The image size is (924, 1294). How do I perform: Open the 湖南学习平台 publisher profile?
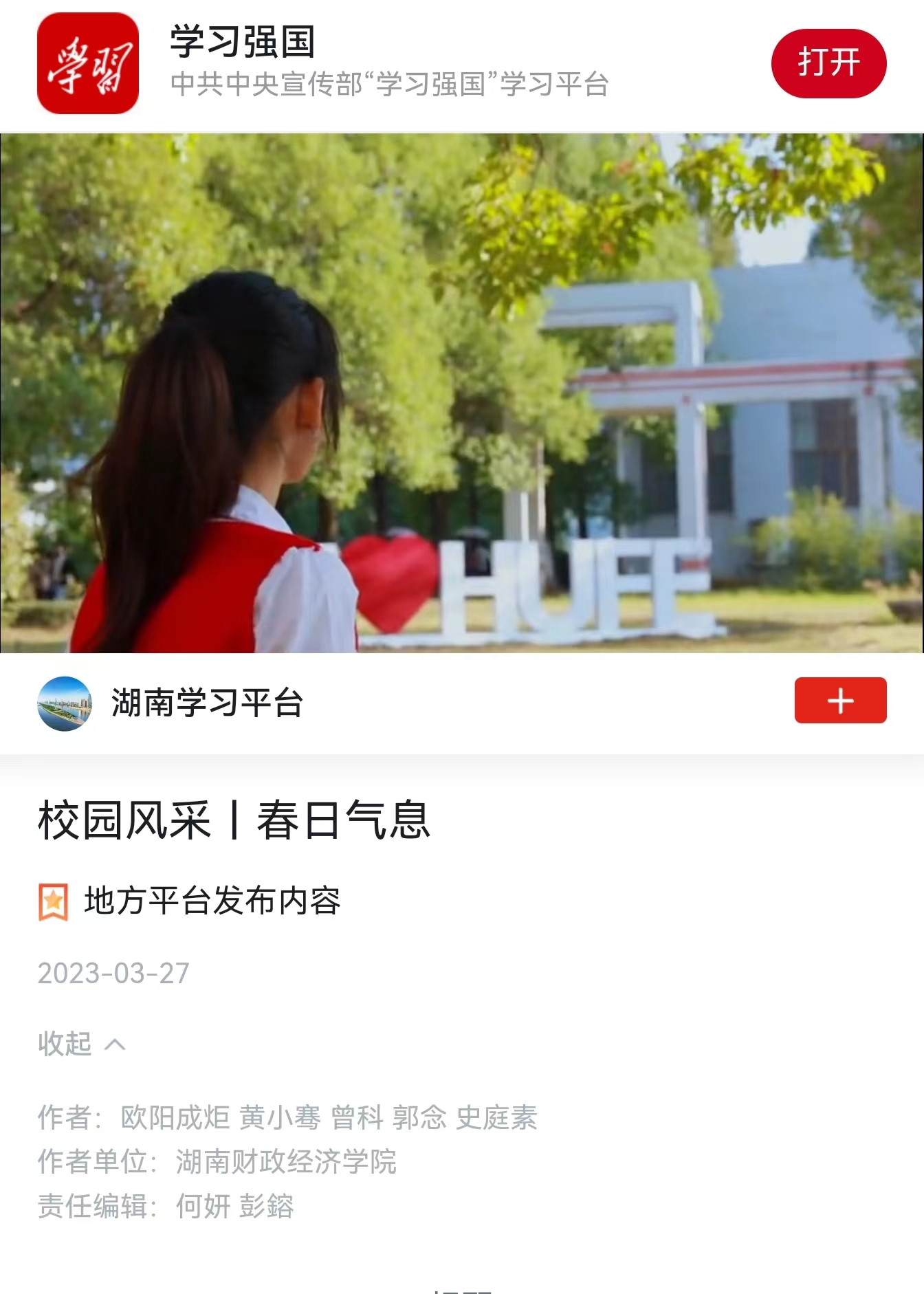[x=206, y=703]
